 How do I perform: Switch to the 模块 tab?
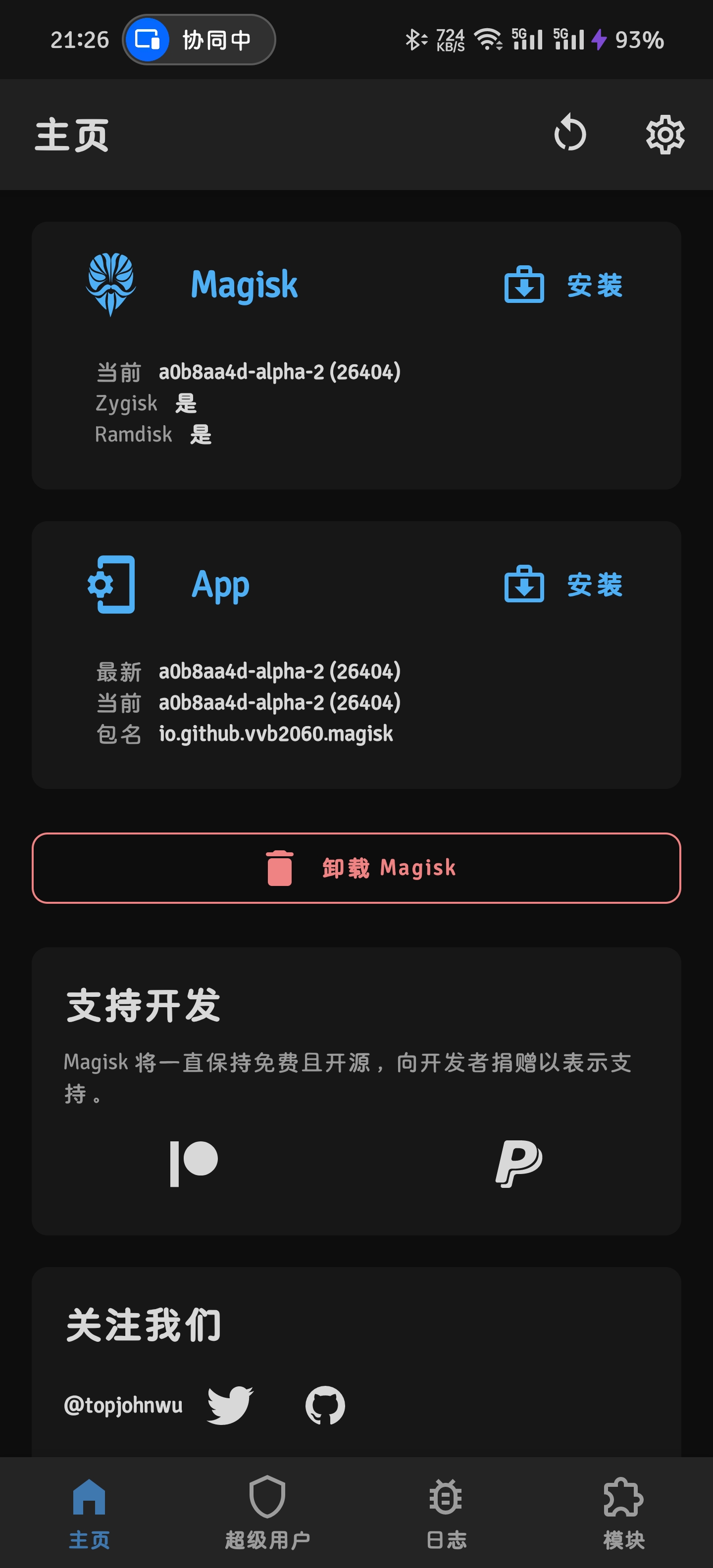coord(623,1516)
